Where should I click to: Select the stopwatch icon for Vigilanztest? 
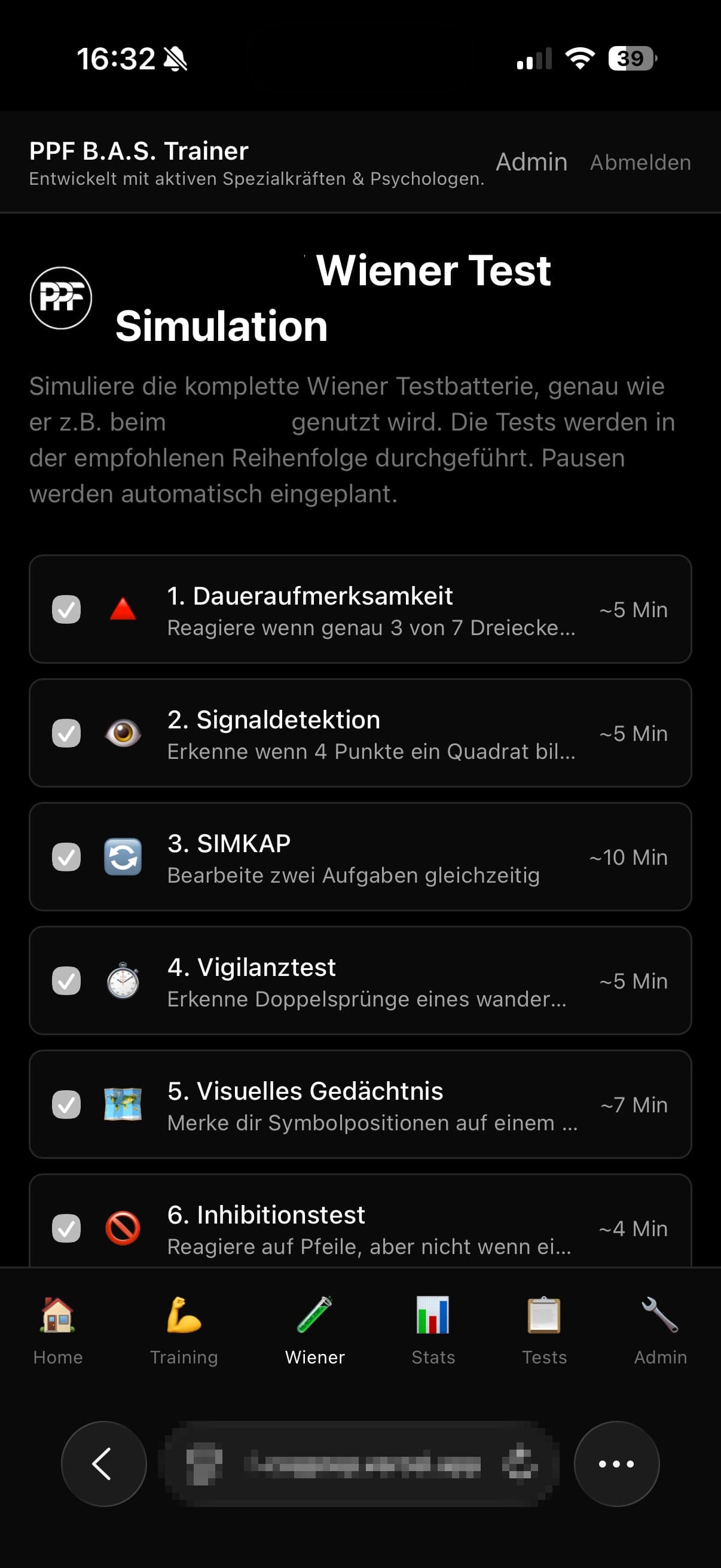[x=123, y=981]
